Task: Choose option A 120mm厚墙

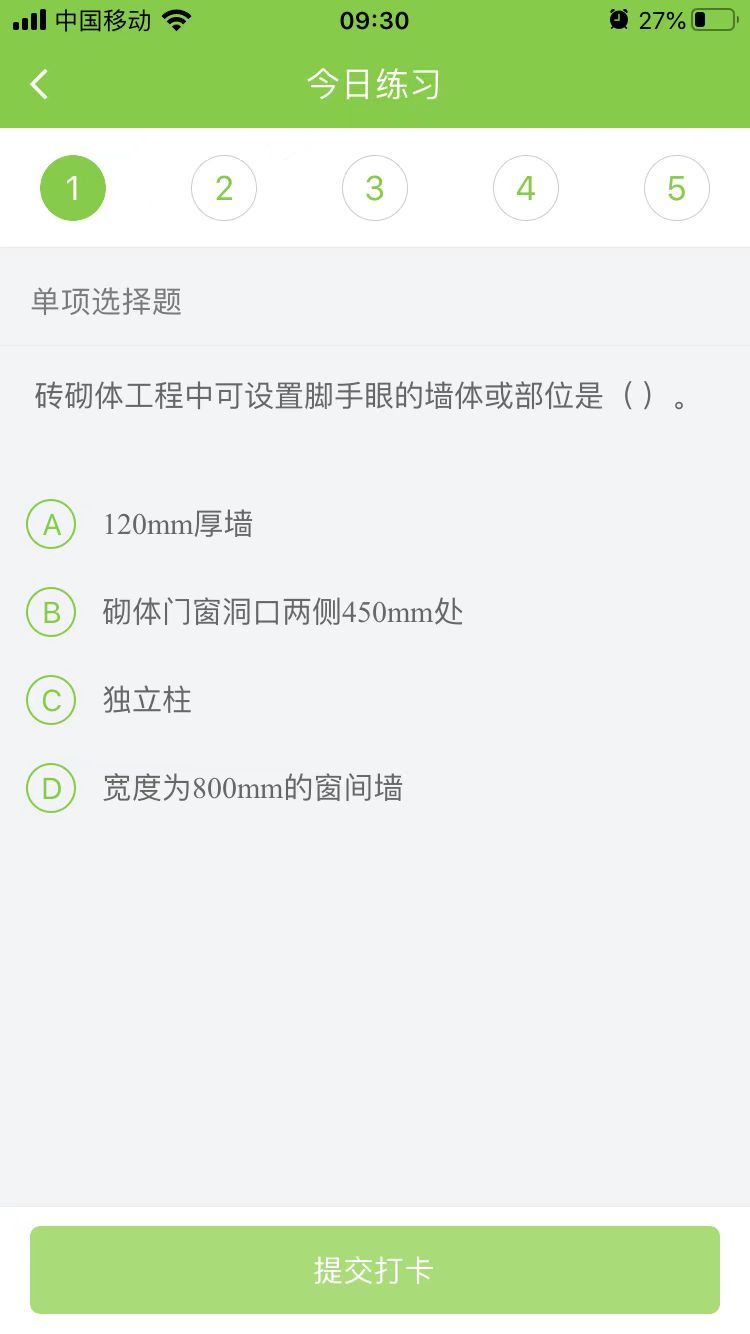Action: click(x=51, y=525)
